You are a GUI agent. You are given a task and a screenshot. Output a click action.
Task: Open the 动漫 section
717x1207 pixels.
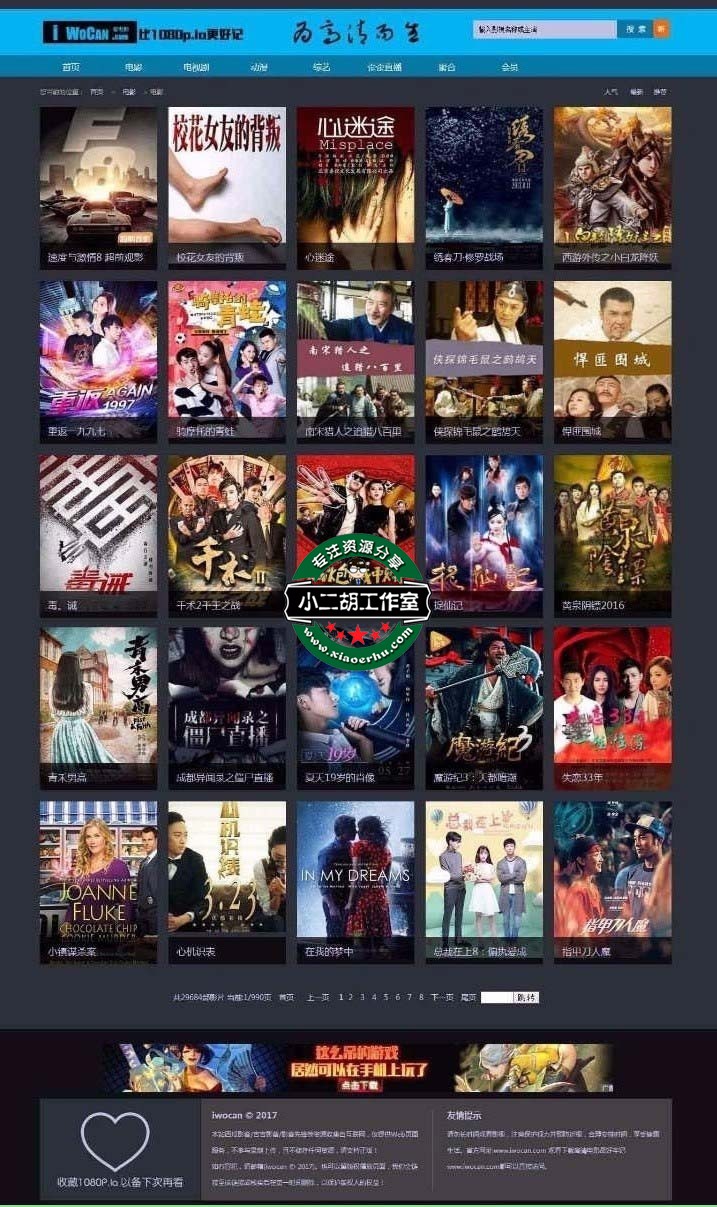tap(259, 67)
